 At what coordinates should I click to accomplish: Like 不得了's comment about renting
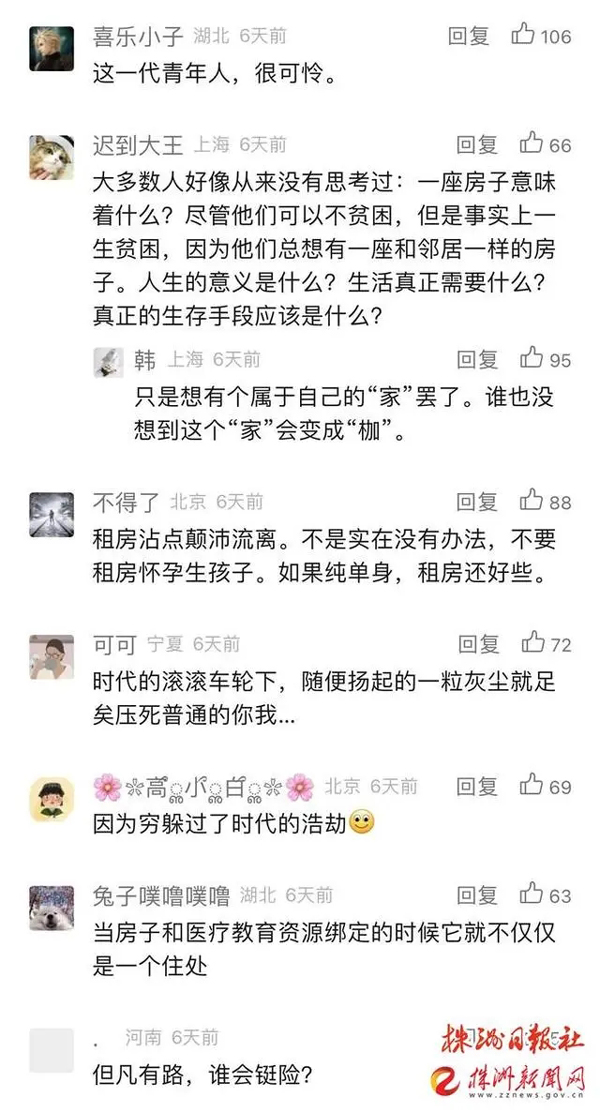tap(545, 501)
